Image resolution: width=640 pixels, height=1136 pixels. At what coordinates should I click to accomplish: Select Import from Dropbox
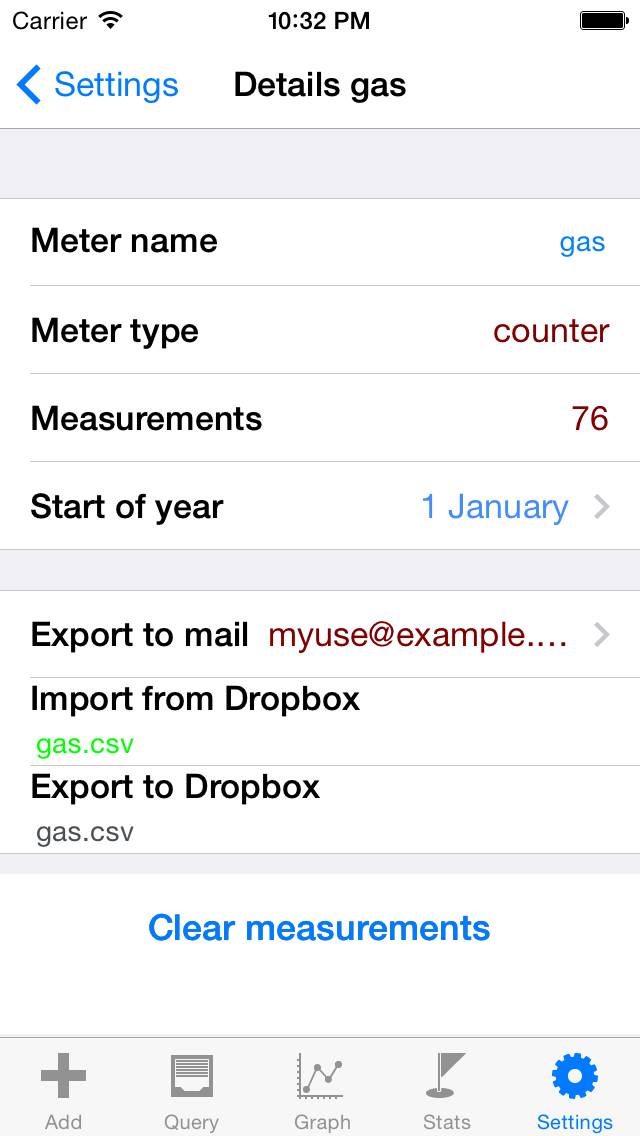click(x=320, y=721)
